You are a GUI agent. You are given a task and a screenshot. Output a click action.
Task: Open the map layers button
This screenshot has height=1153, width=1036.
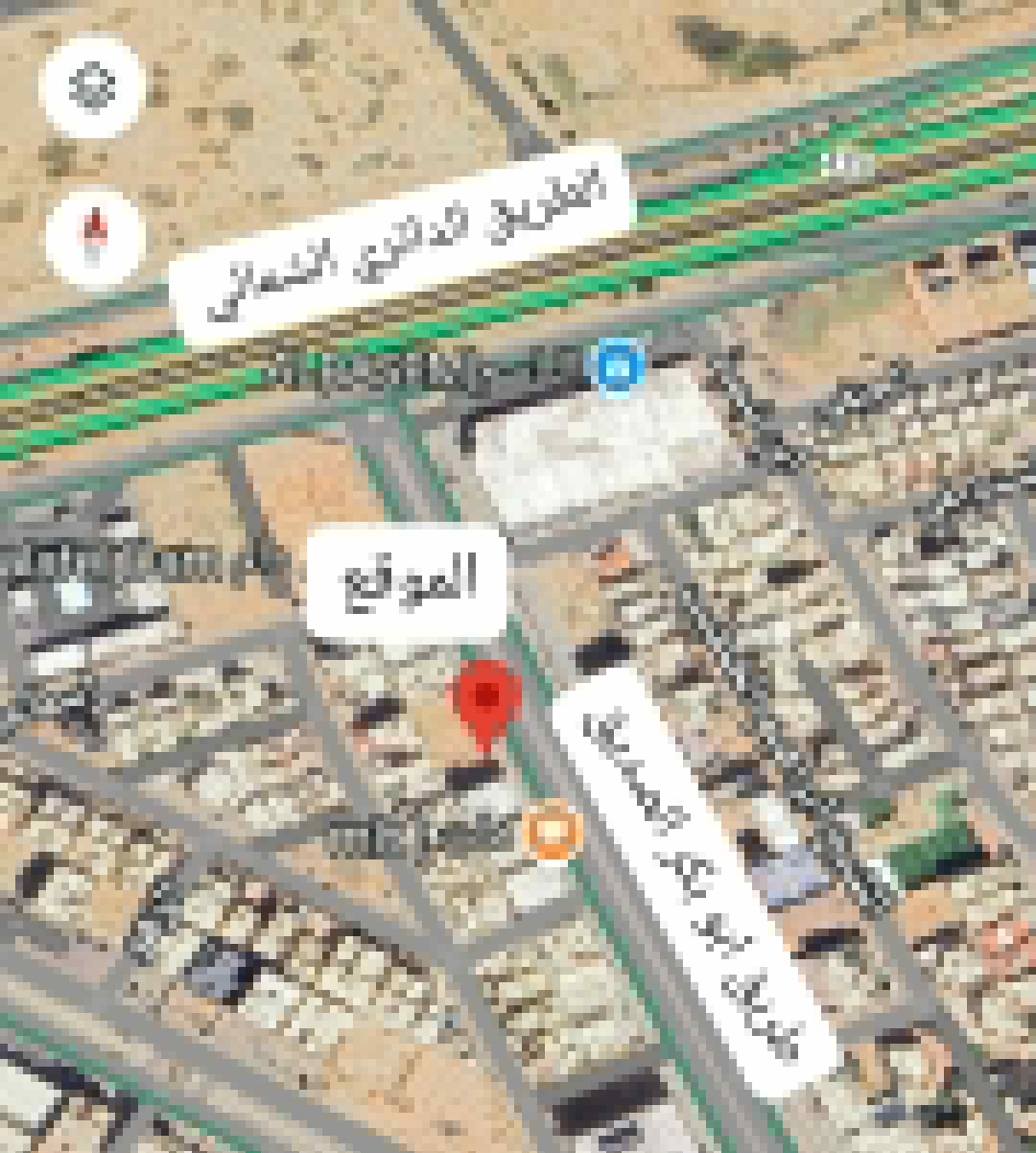click(x=92, y=85)
